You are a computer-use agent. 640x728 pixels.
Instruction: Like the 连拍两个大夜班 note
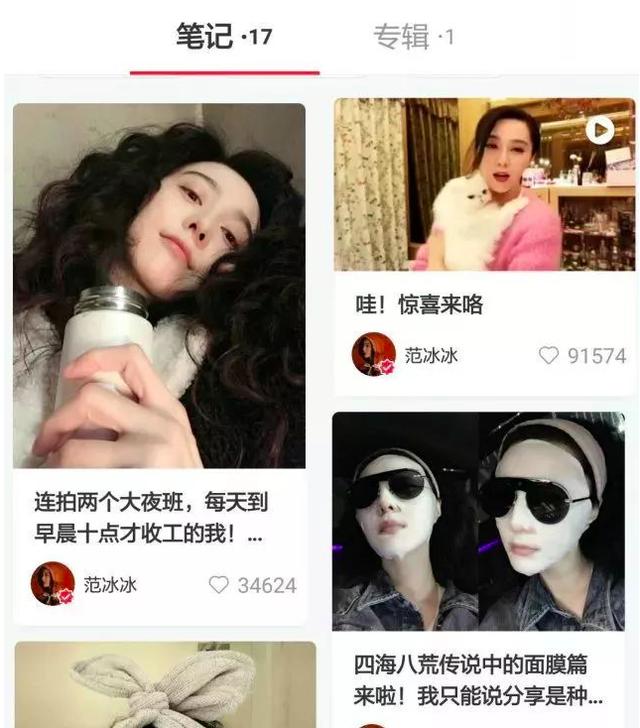(219, 585)
